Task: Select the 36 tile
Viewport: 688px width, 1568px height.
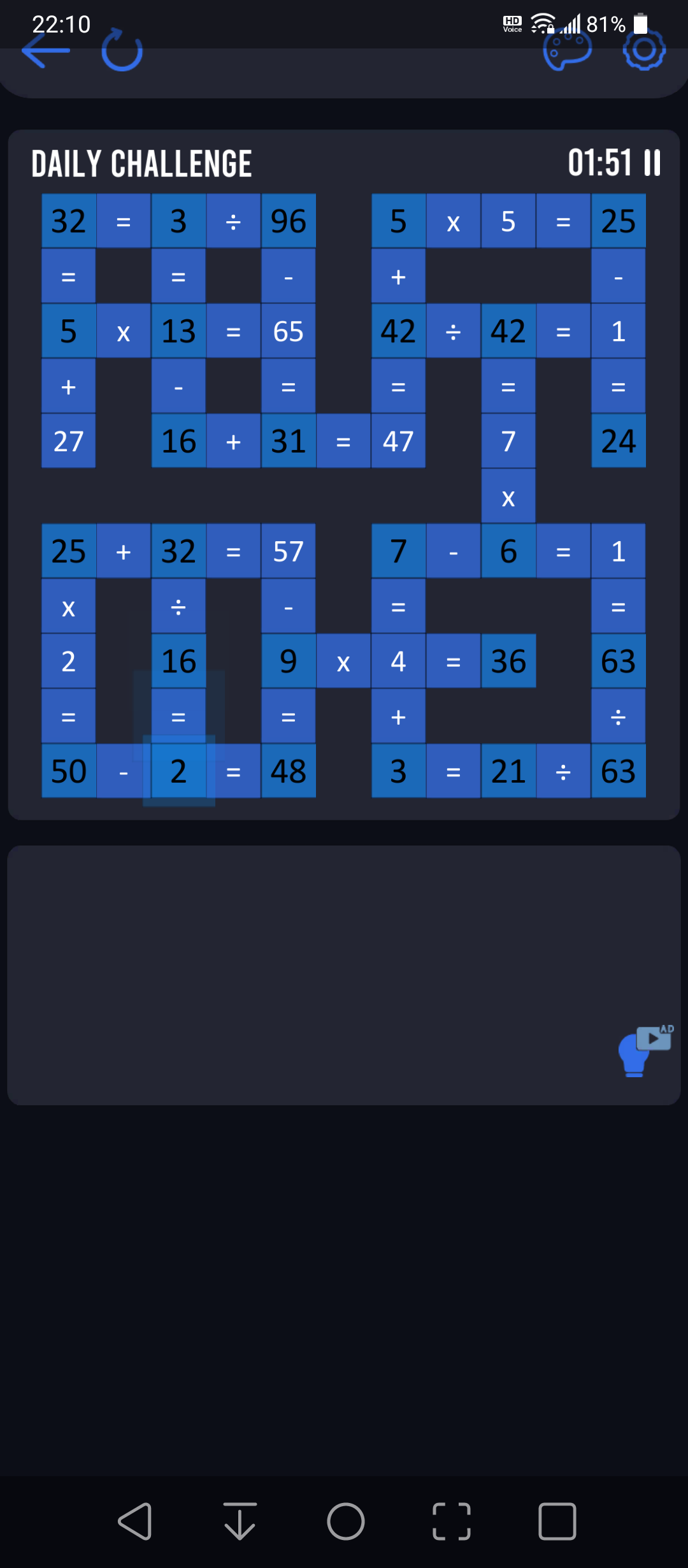Action: [508, 661]
